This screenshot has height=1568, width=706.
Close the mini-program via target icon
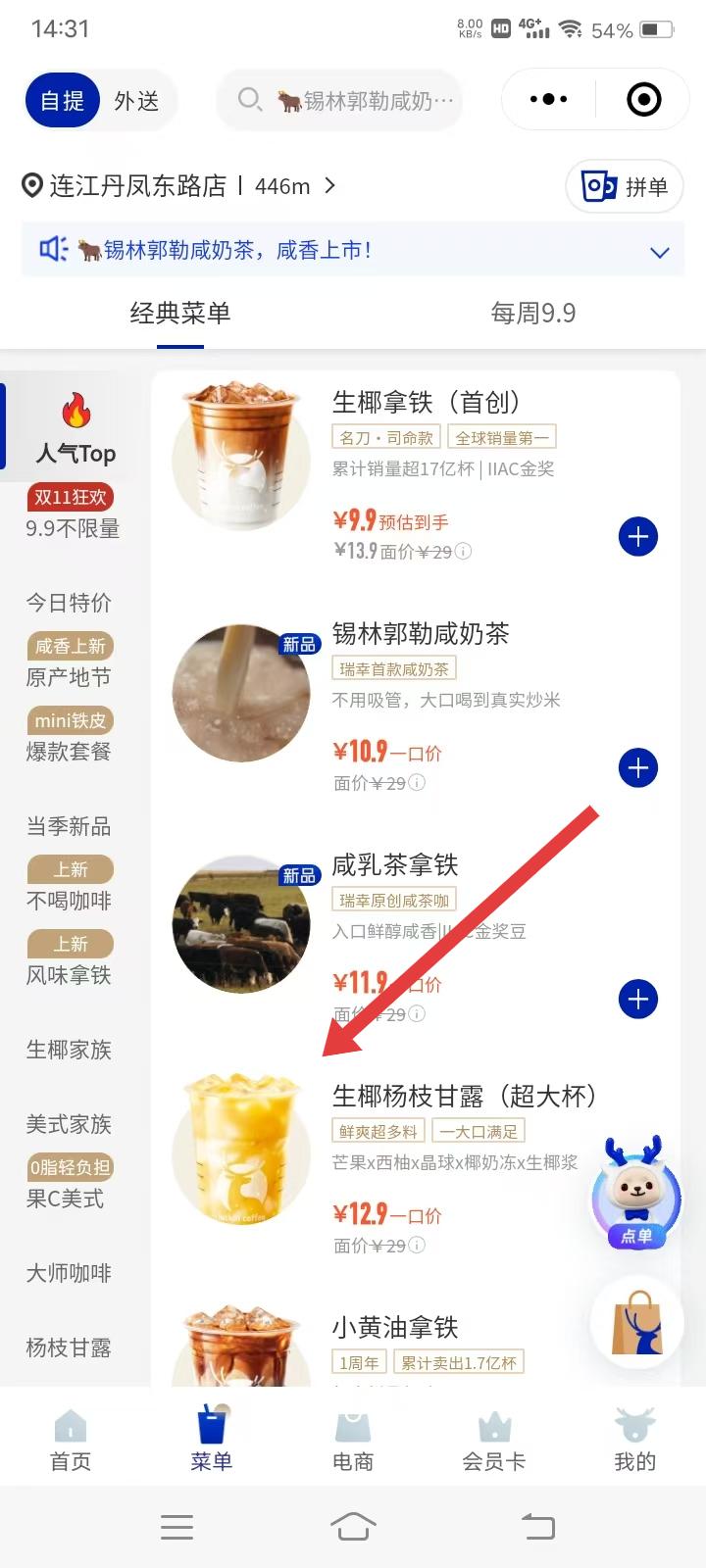pos(643,99)
